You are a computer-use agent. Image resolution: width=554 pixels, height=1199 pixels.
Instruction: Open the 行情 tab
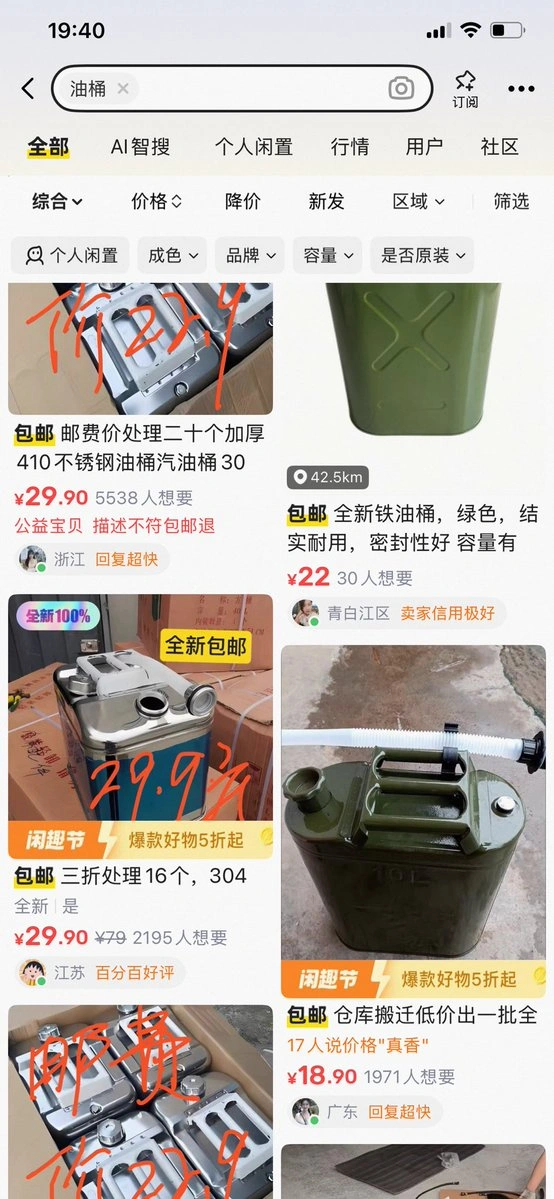(x=350, y=147)
